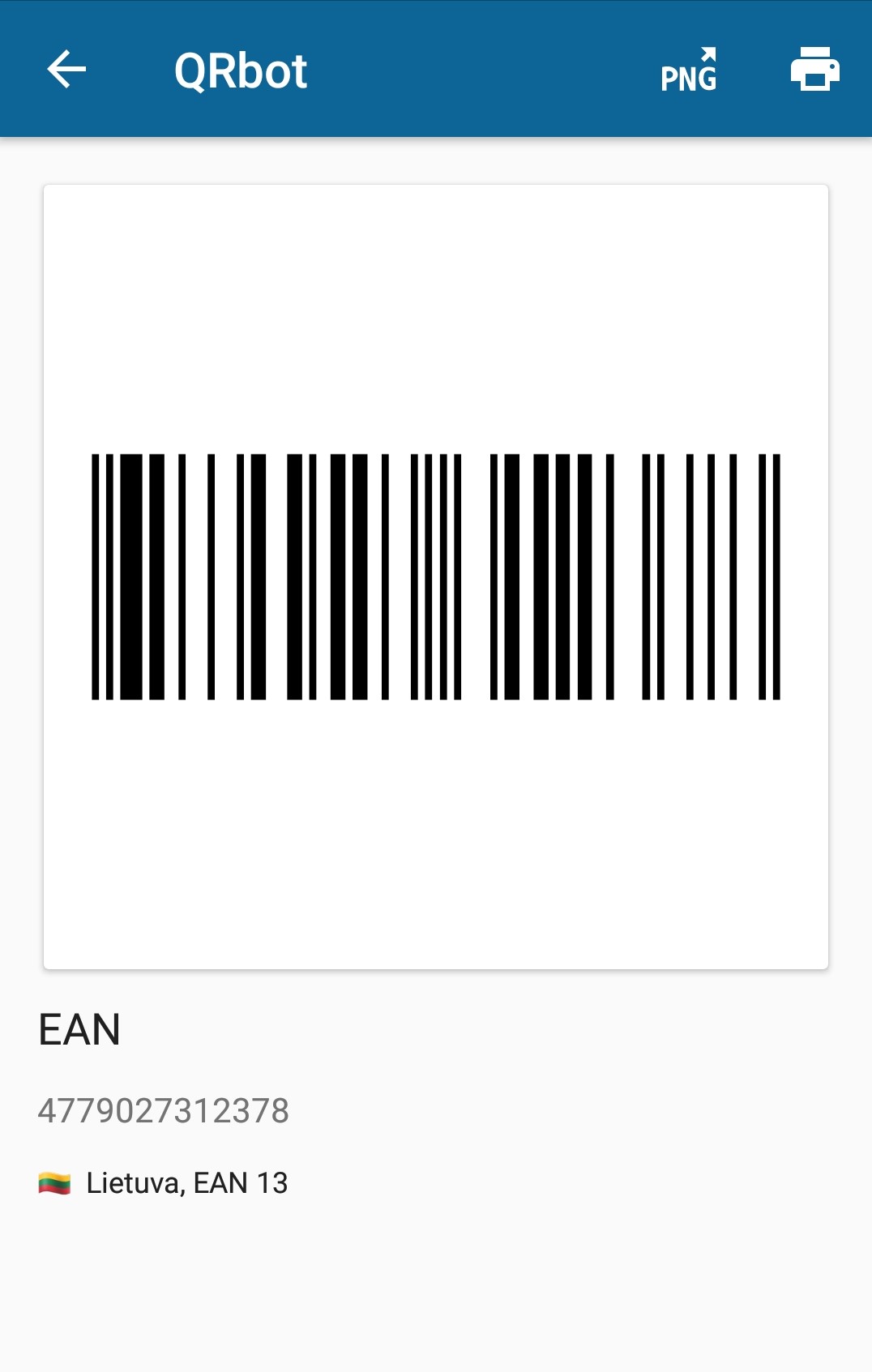Viewport: 872px width, 1372px height.
Task: Export barcode as PNG
Action: point(689,71)
